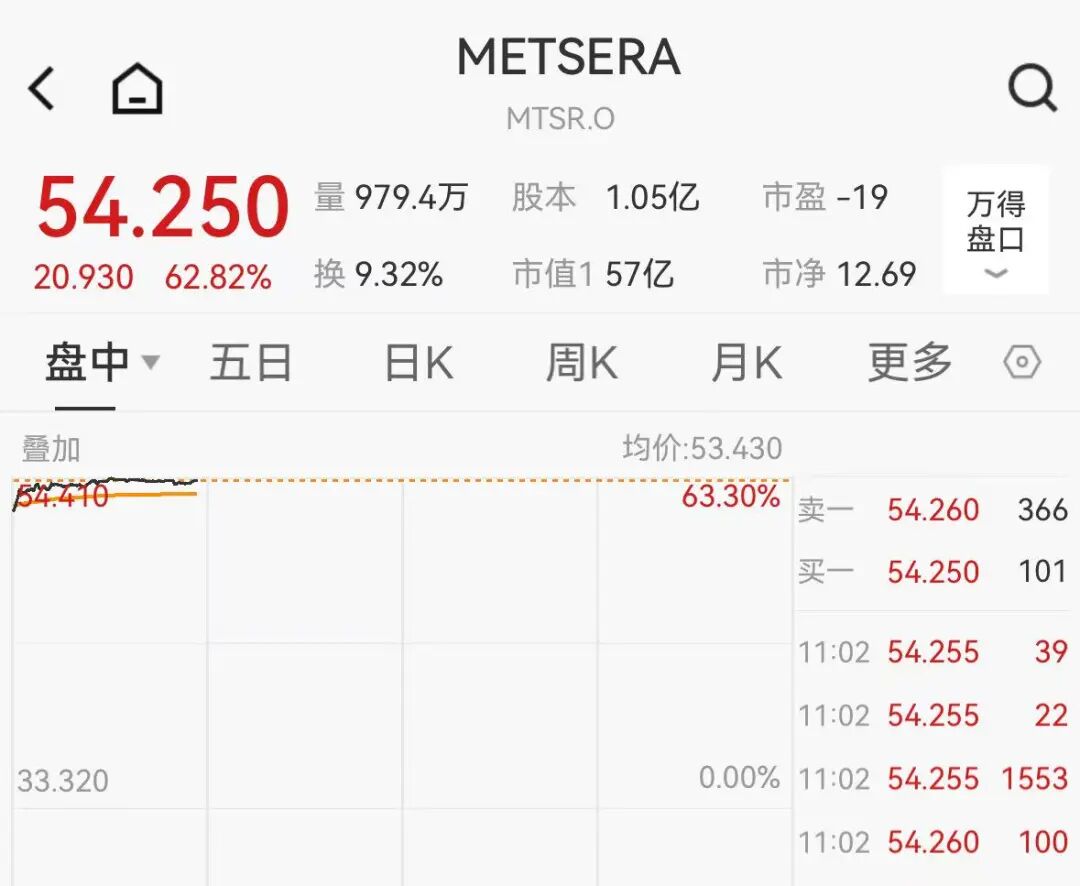
Task: Switch to the 五日 chart
Action: [x=250, y=363]
